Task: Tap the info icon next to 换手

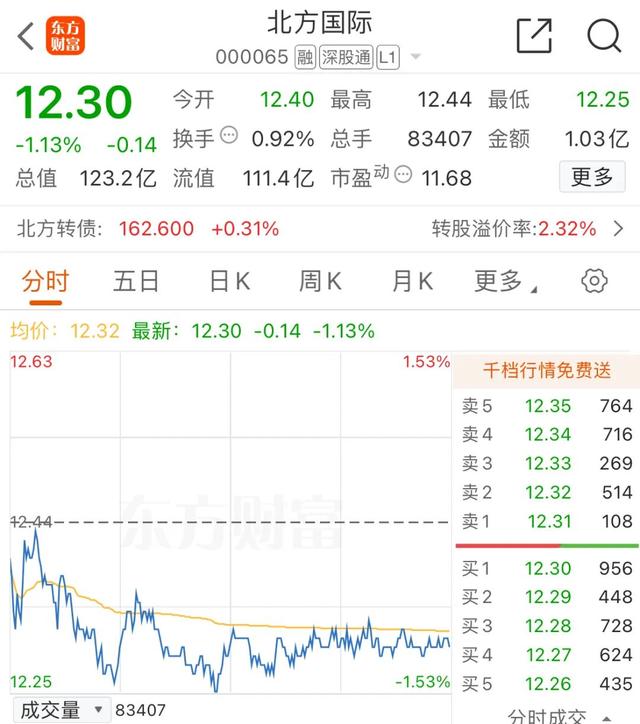Action: point(229,135)
